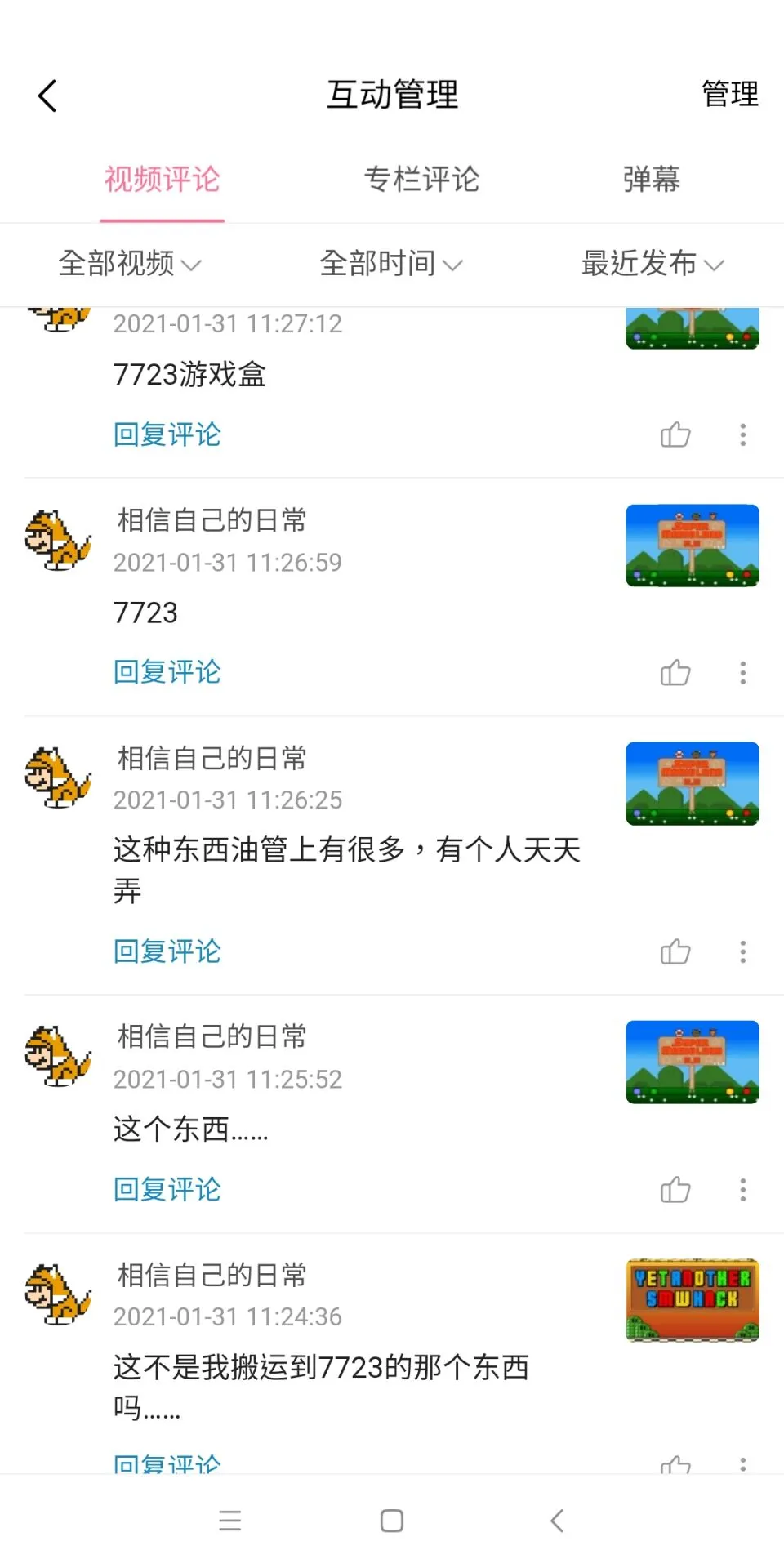Open more options for comment 7723游戏盒
This screenshot has width=784, height=1568.
point(742,434)
